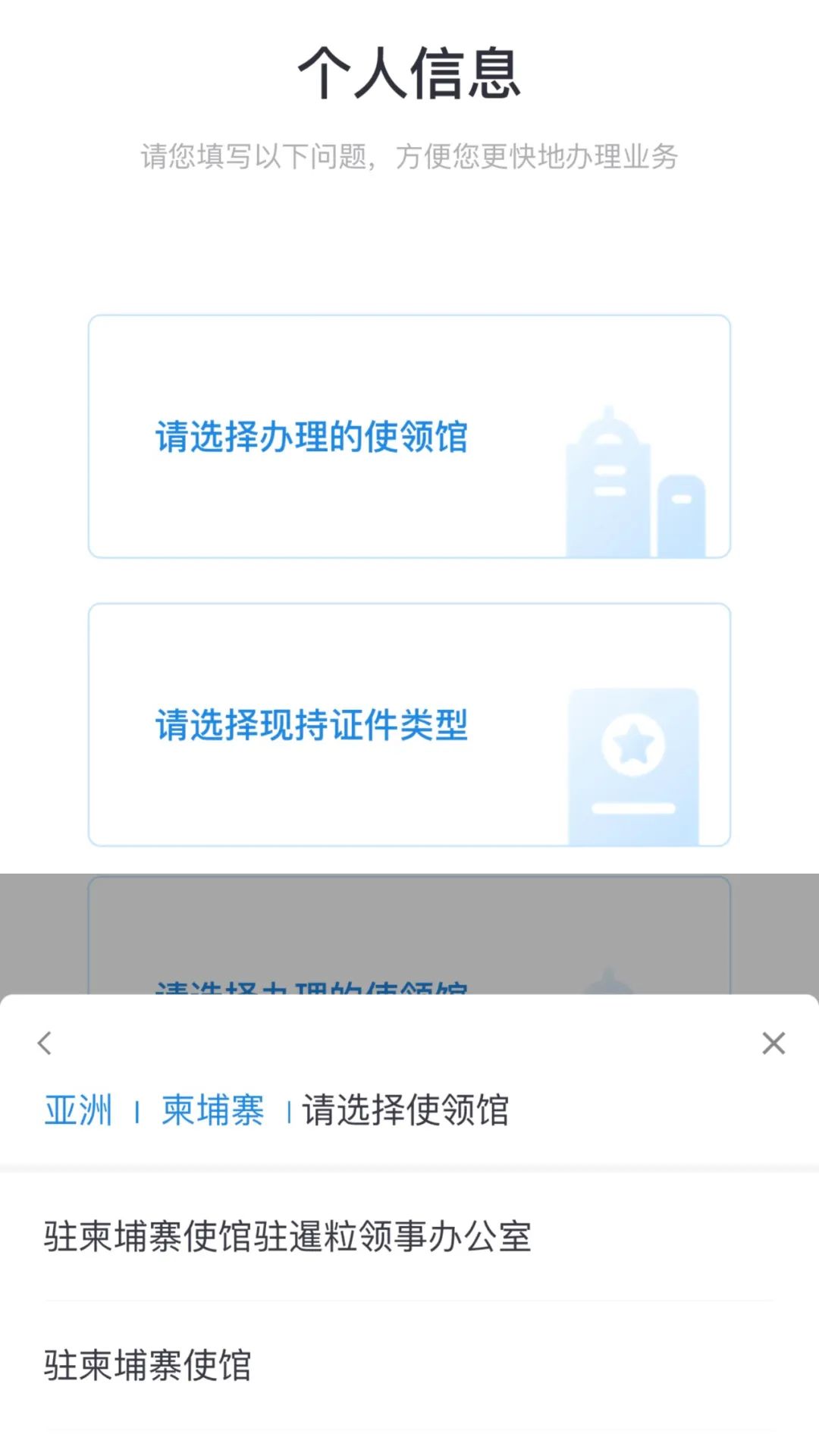Go back in the embassy picker
This screenshot has width=819, height=1456.
click(x=45, y=1043)
